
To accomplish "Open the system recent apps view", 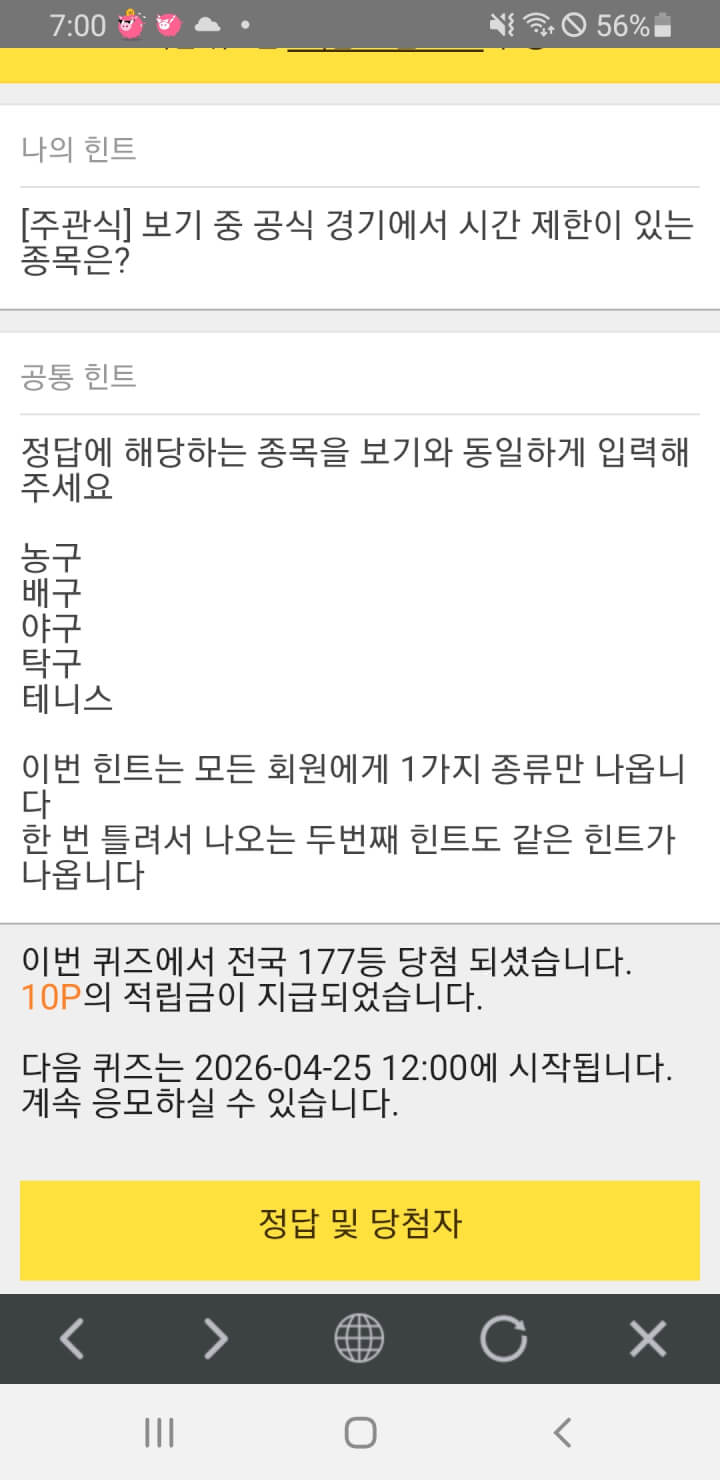I will [159, 1432].
